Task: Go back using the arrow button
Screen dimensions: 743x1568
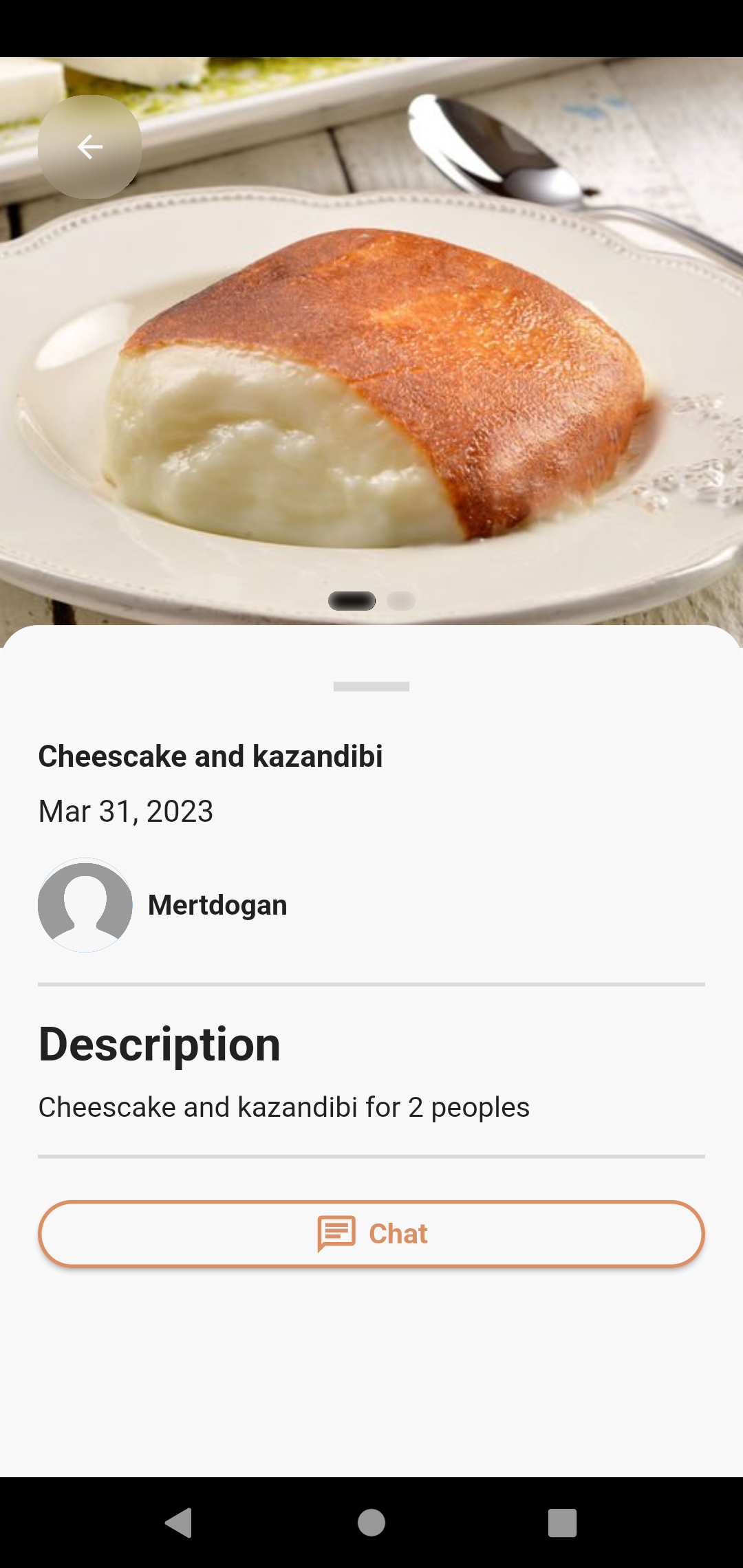Action: 89,146
